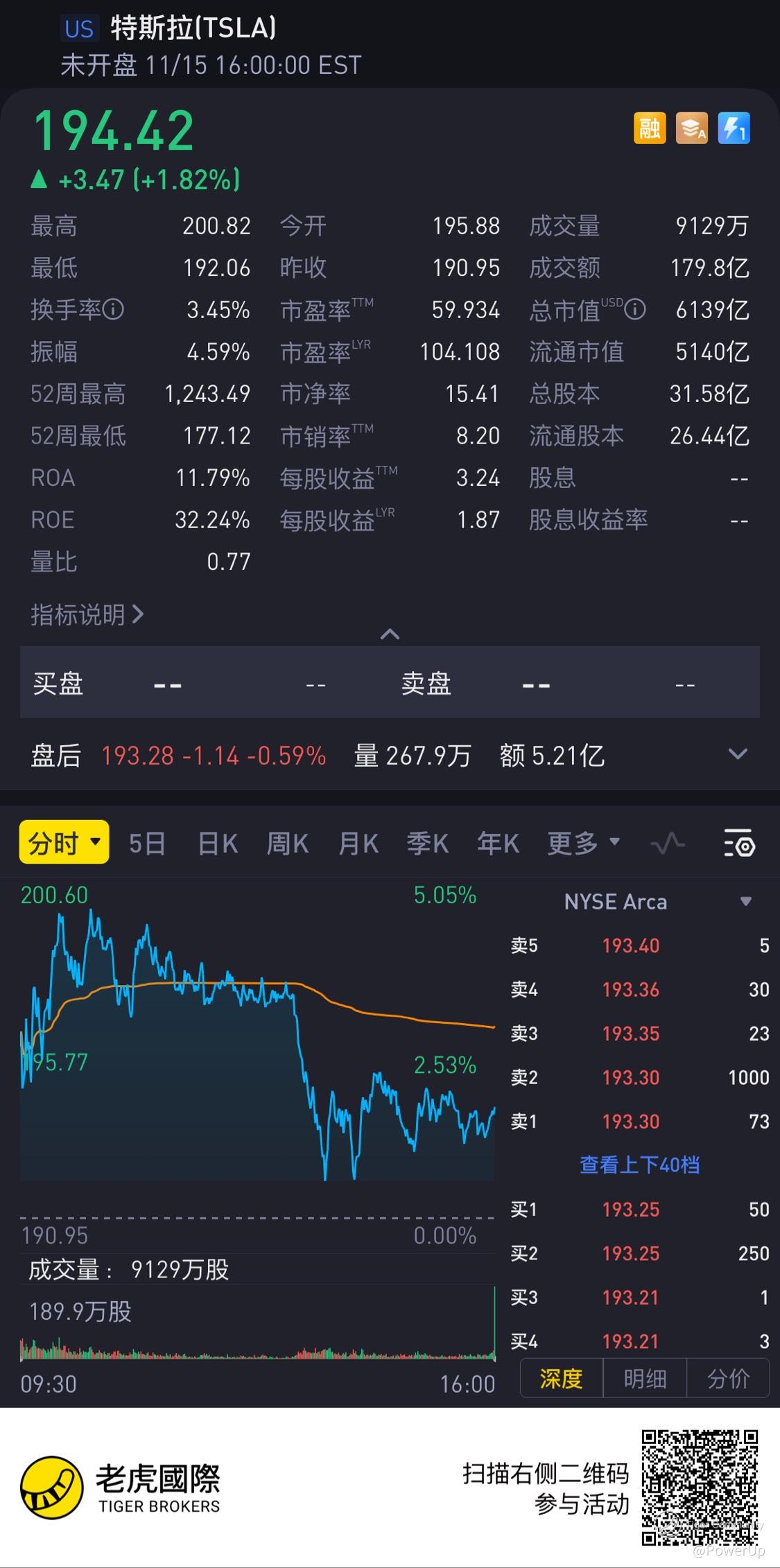Select the 分时 chart period
This screenshot has height=1568, width=780.
coord(64,842)
